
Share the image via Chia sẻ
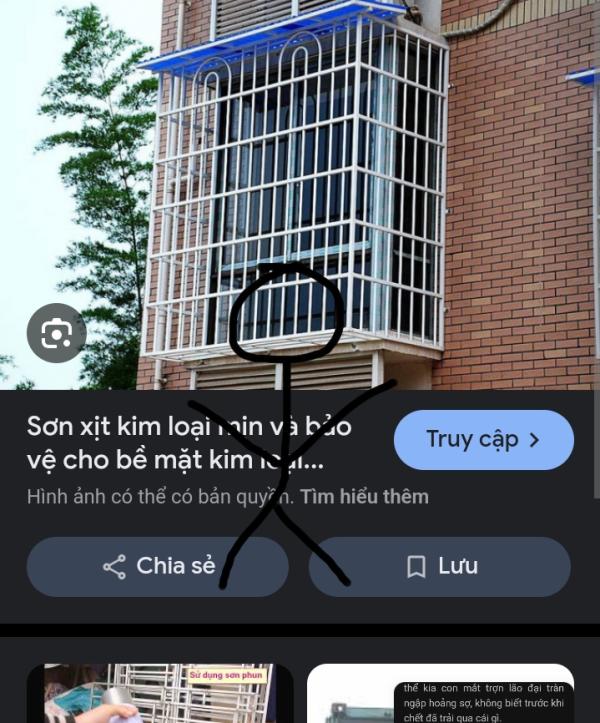click(x=158, y=567)
